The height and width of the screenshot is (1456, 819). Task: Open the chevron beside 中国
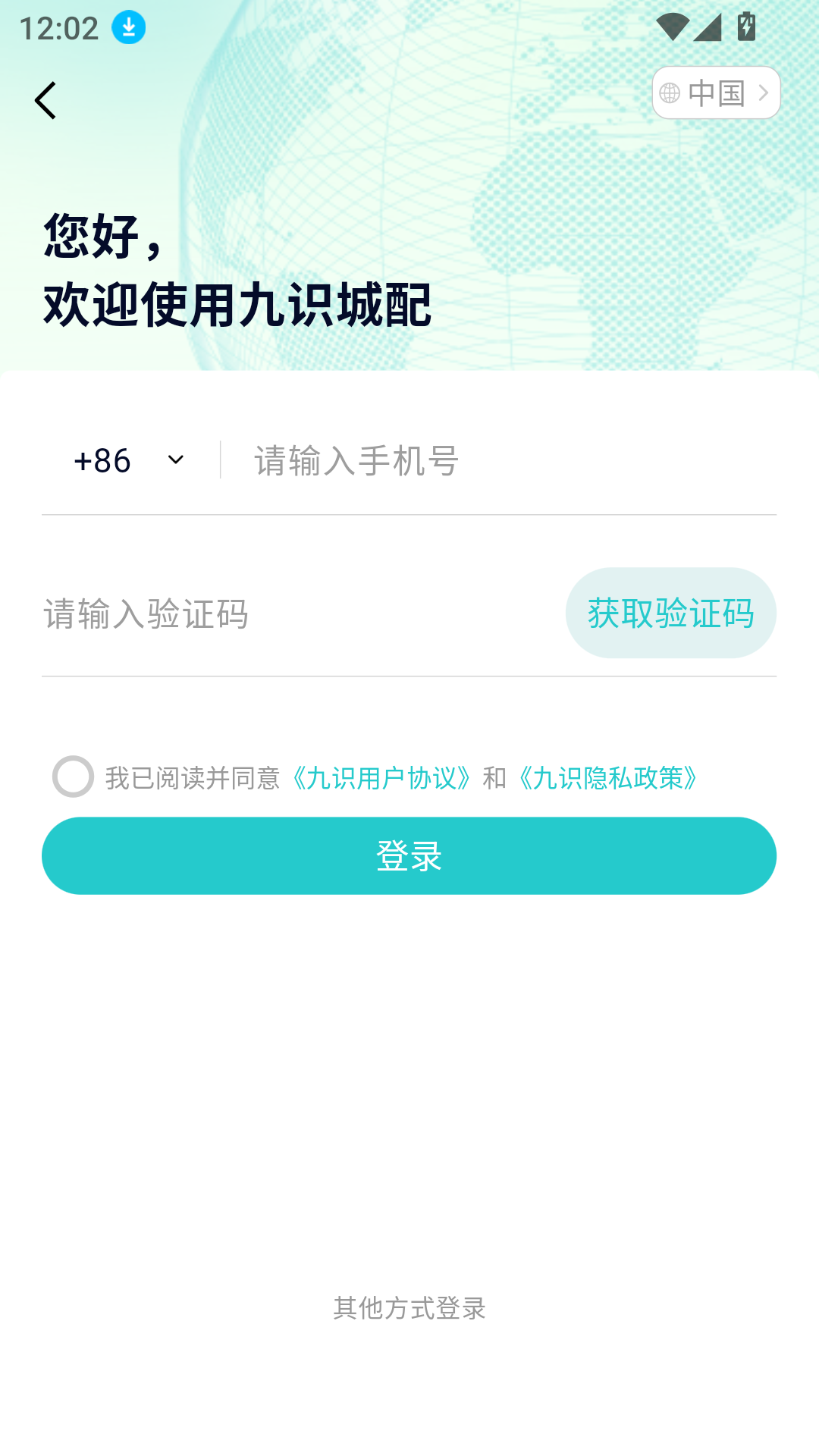tap(764, 93)
